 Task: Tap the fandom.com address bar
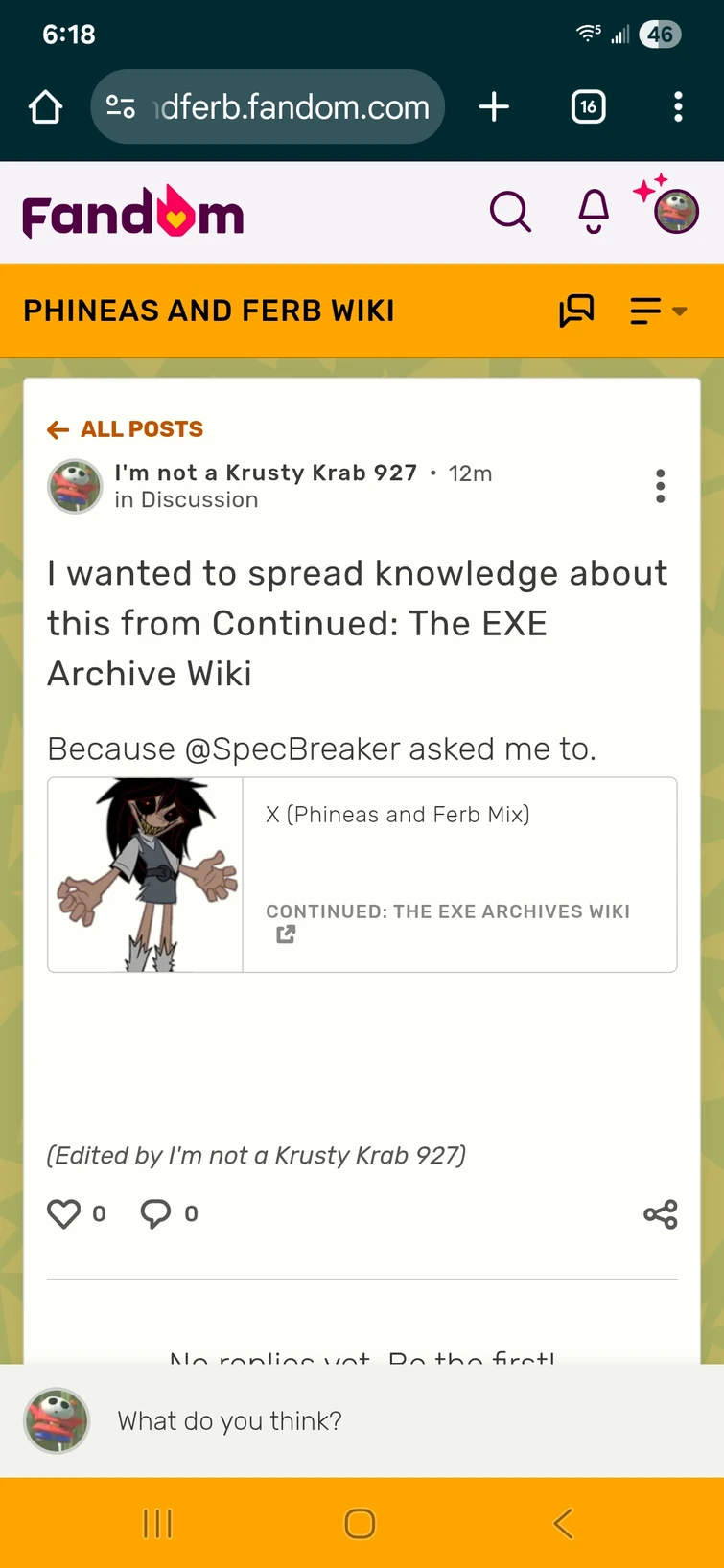coord(268,107)
